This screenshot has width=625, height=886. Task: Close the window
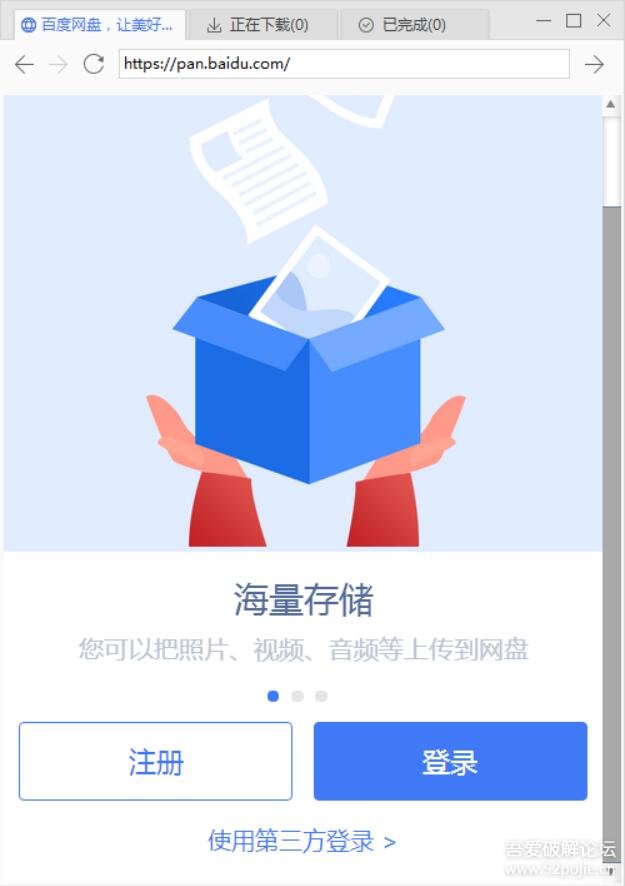[603, 20]
